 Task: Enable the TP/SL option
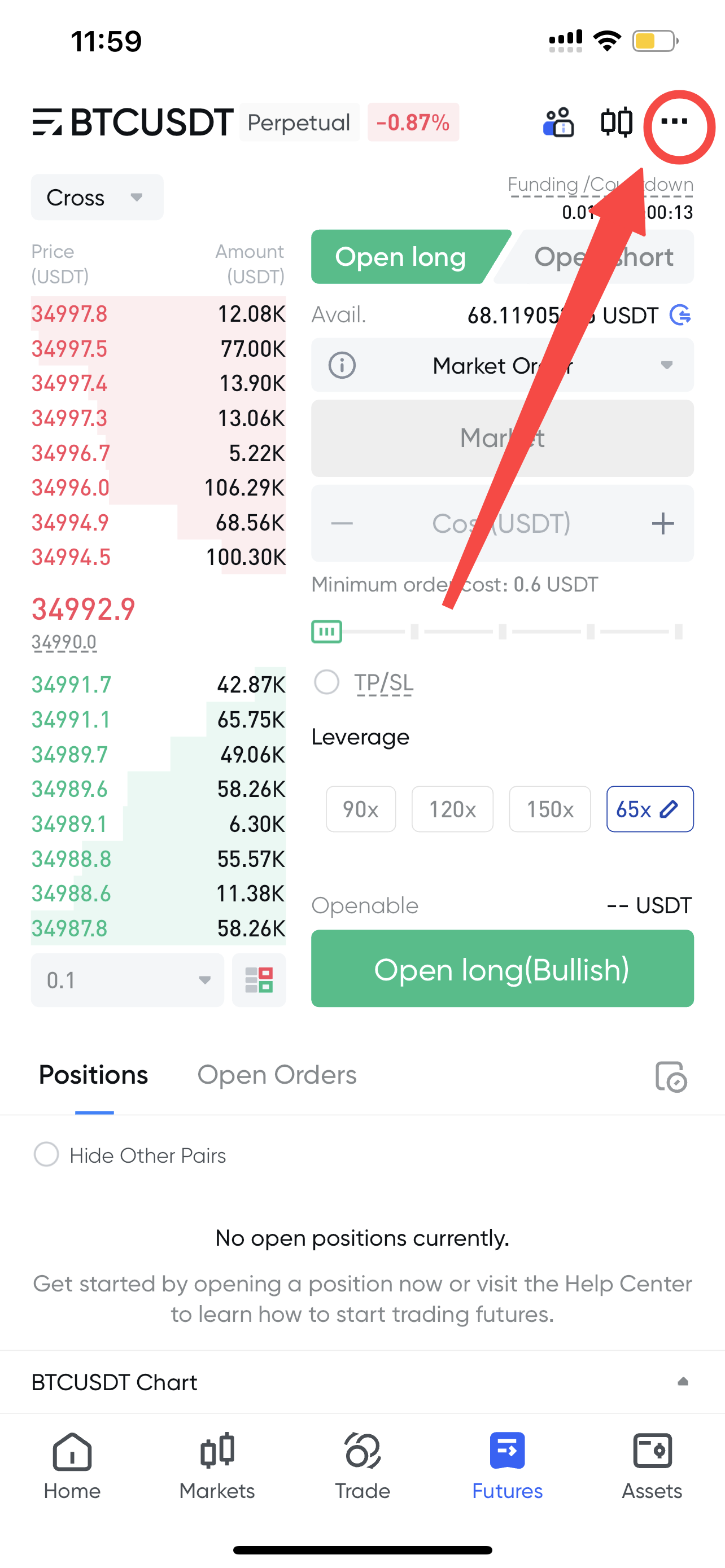pos(327,682)
